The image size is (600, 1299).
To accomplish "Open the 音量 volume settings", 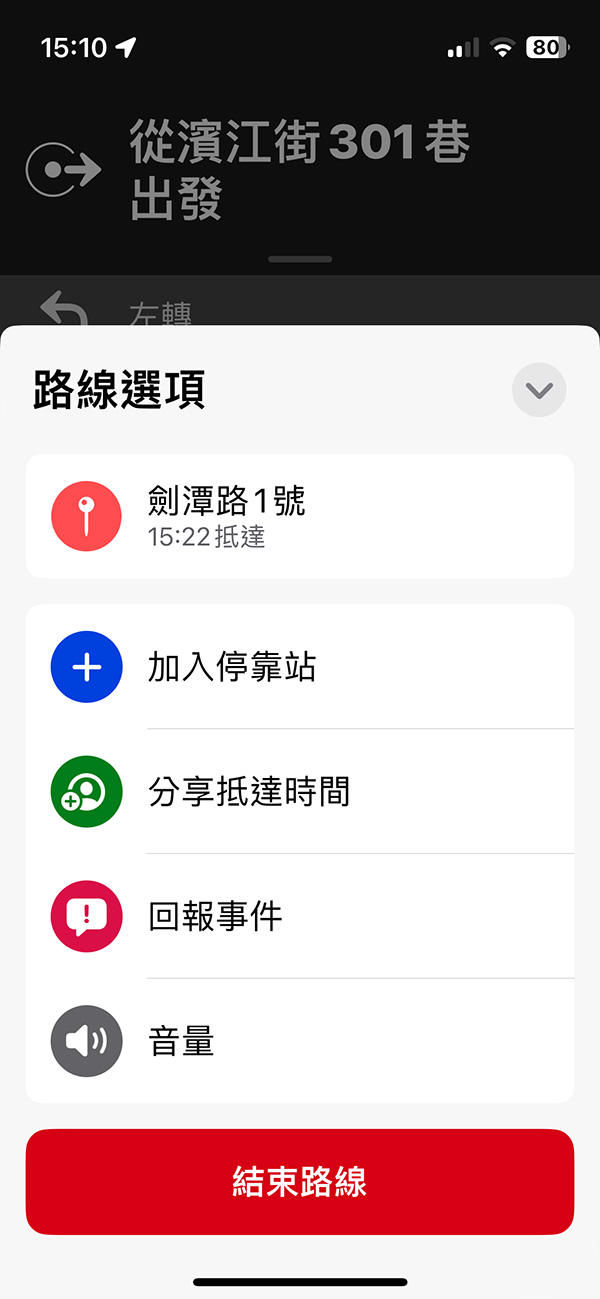I will coord(300,1041).
